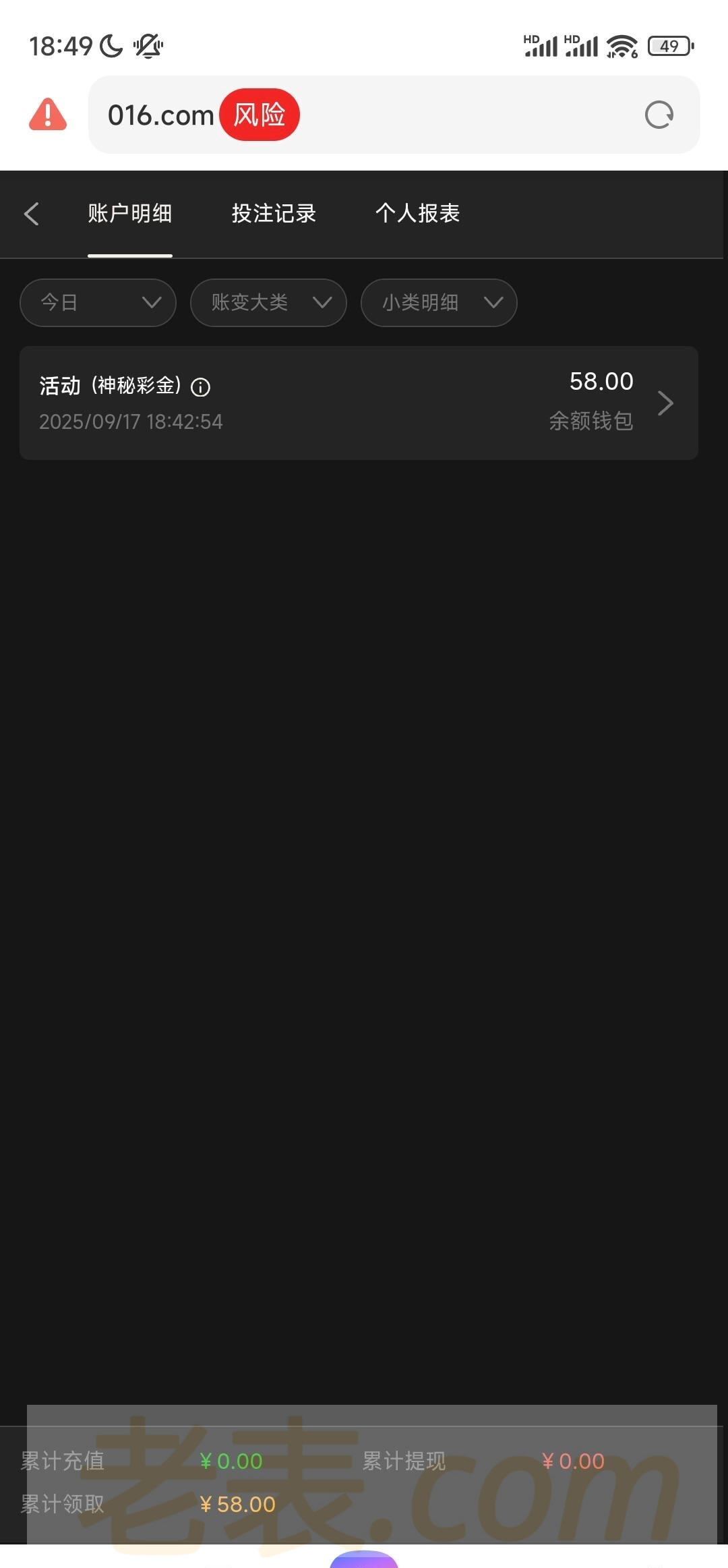Select the 账户明细 tab
The image size is (728, 1568).
[129, 214]
